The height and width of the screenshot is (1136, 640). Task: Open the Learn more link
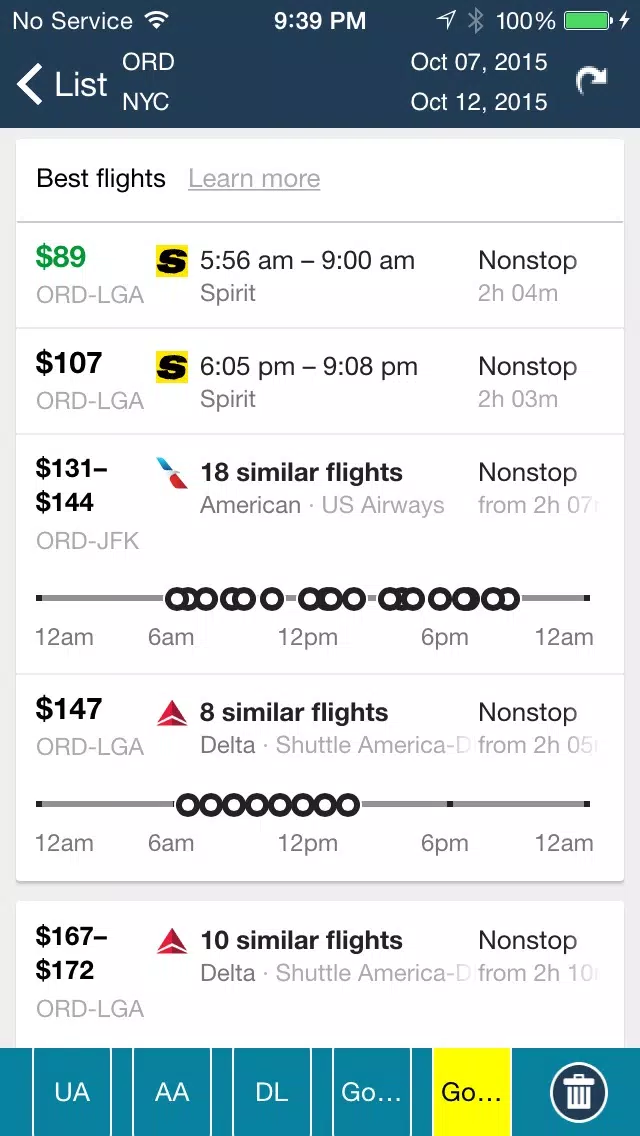(x=254, y=178)
